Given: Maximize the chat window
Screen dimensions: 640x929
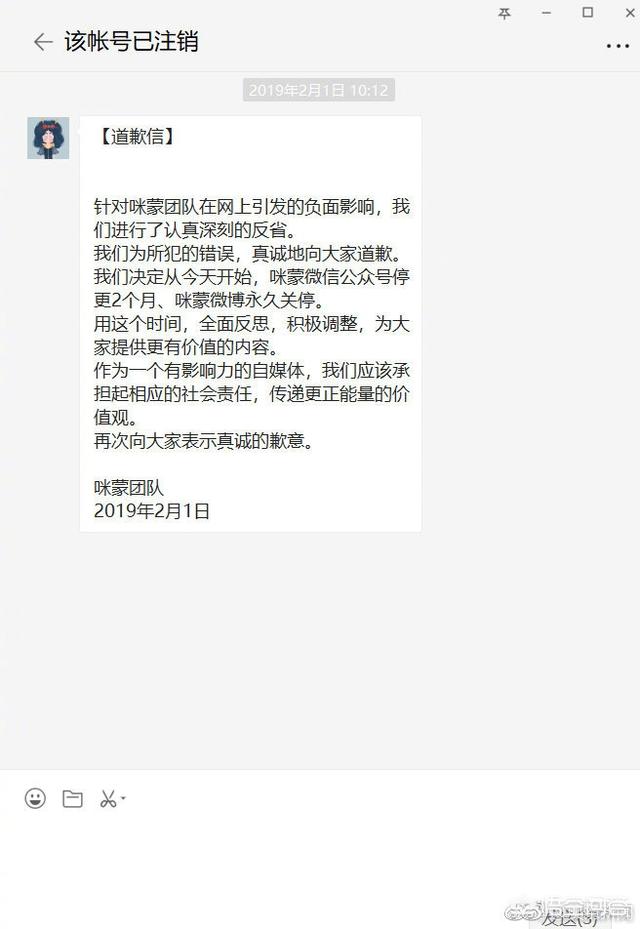Looking at the screenshot, I should (x=588, y=13).
